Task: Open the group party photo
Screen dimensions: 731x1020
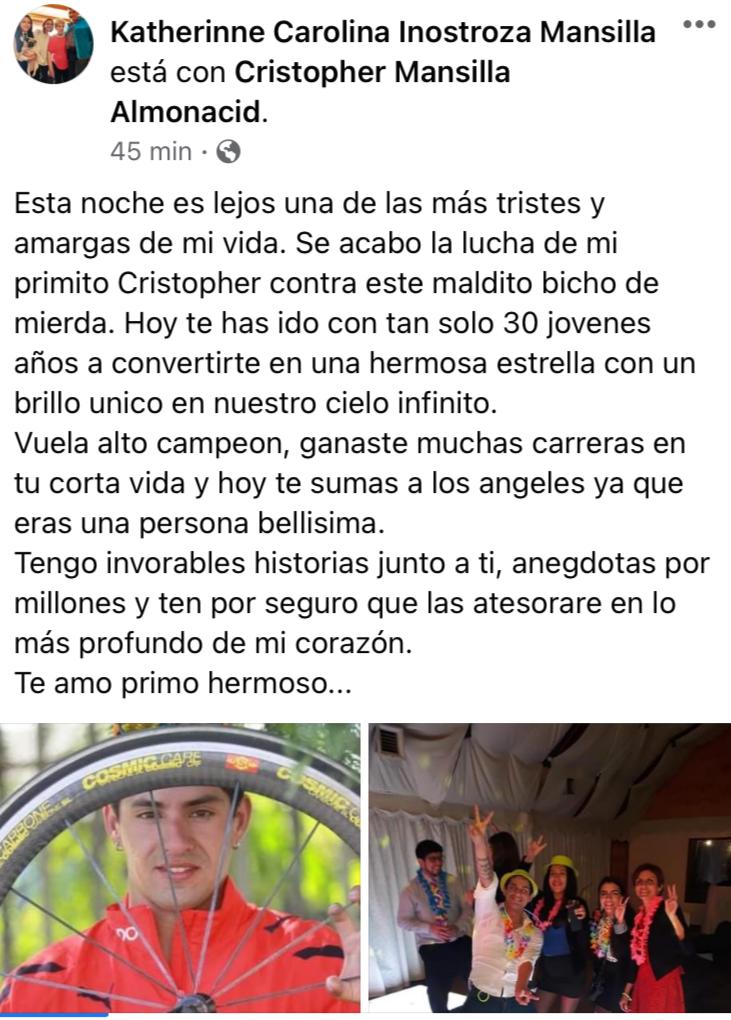Action: tap(549, 868)
